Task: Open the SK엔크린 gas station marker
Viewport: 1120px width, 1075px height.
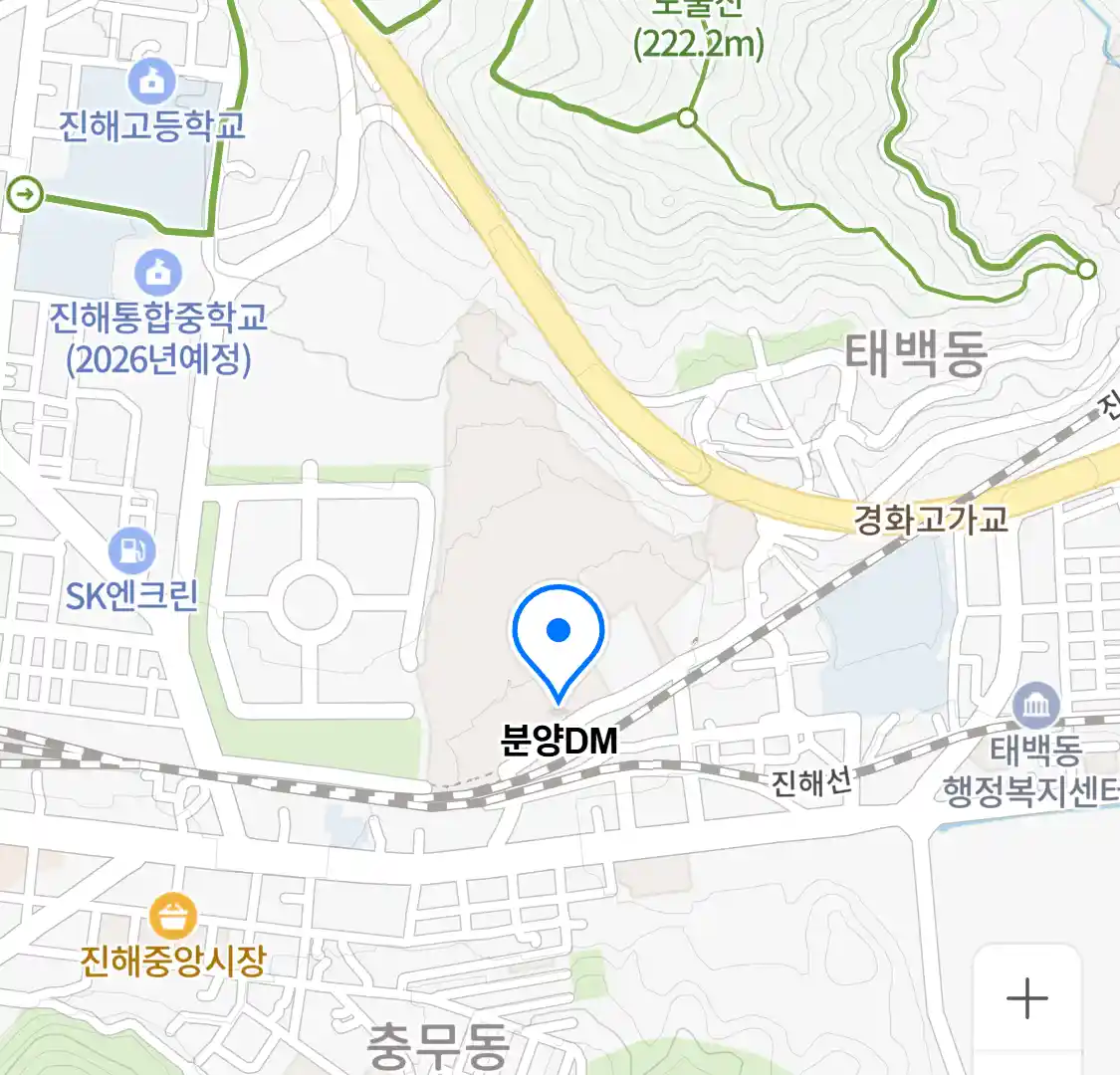Action: [131, 550]
